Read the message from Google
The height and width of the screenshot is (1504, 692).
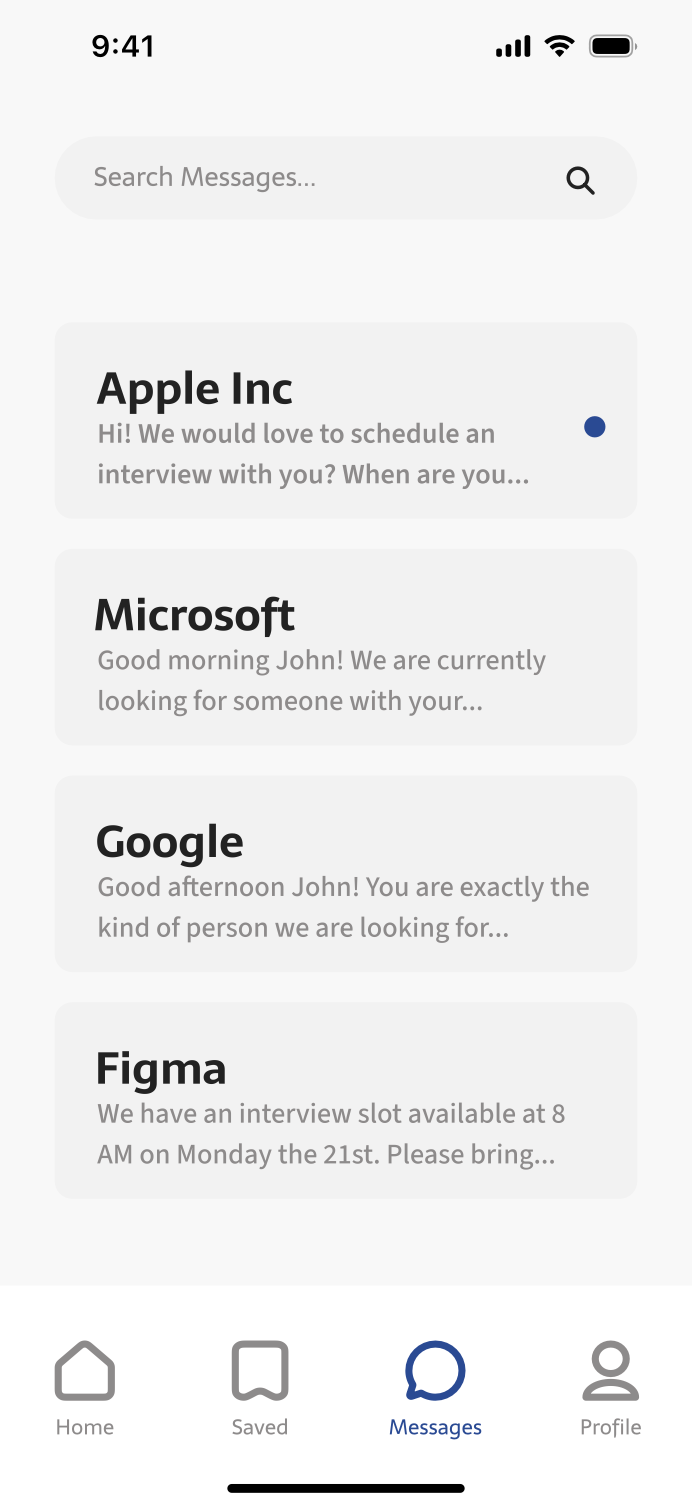point(345,873)
